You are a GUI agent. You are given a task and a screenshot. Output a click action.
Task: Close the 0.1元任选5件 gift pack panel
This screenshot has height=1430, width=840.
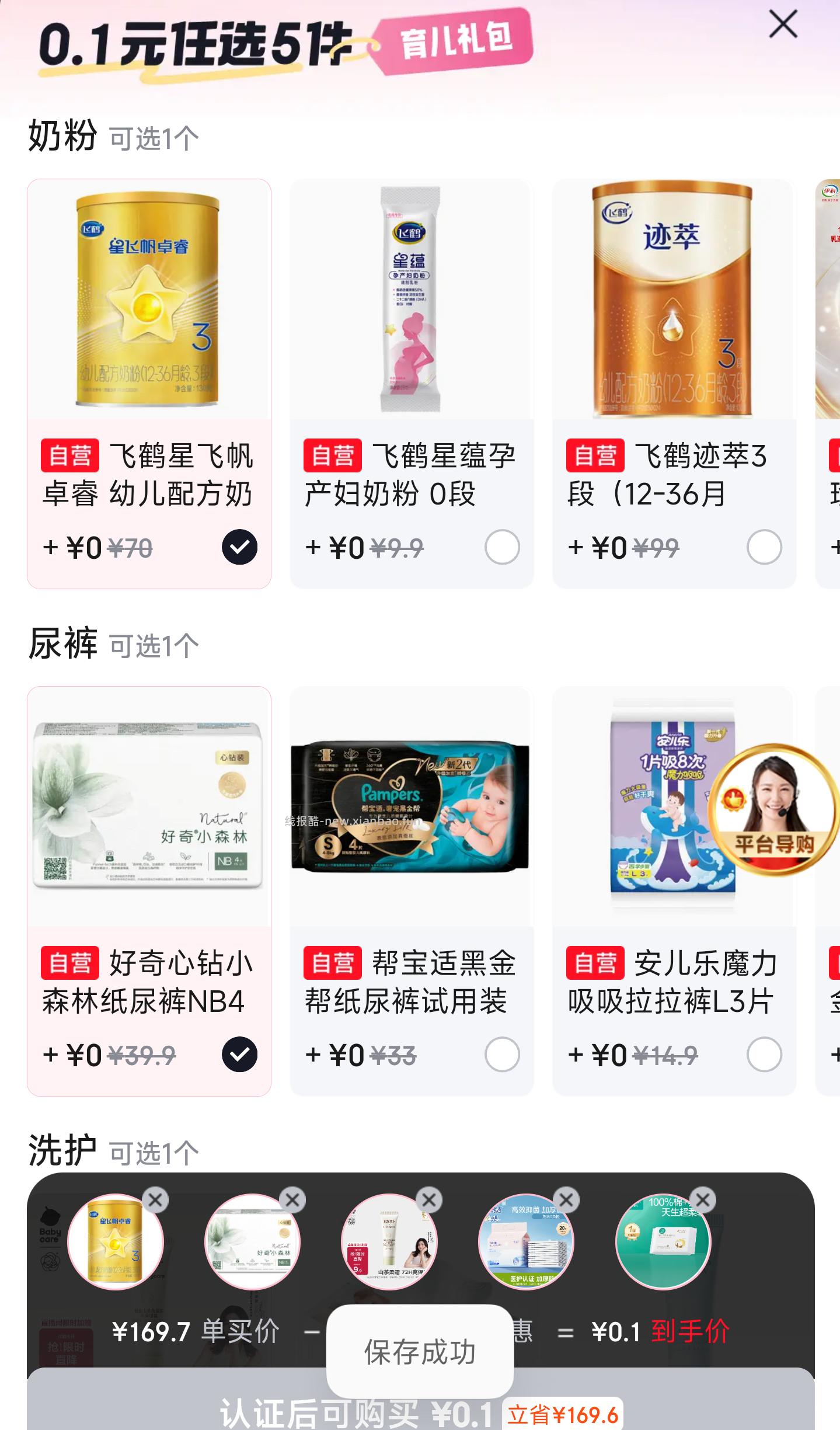tap(783, 25)
